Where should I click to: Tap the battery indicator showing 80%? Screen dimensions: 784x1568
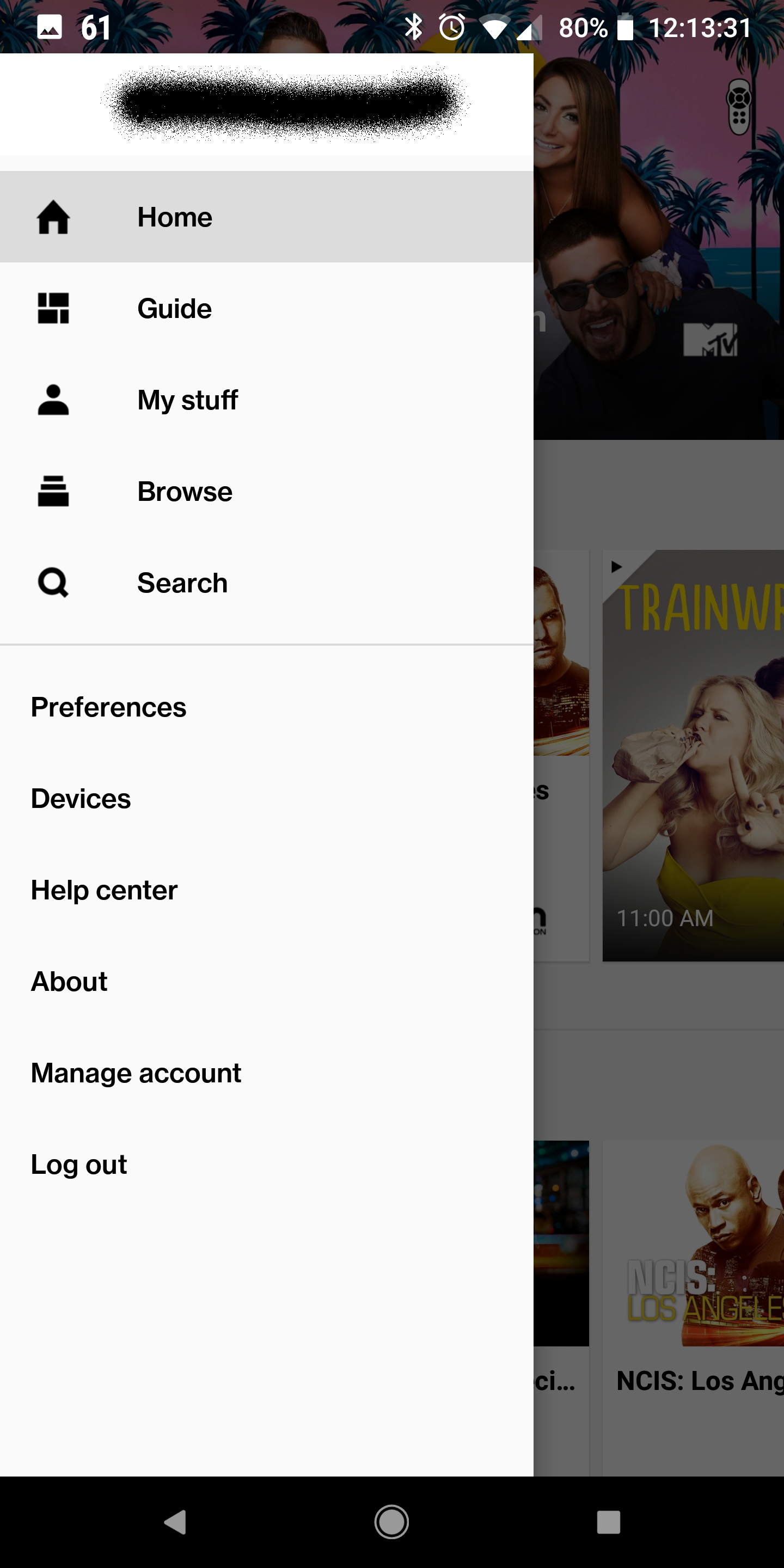pyautogui.click(x=623, y=27)
